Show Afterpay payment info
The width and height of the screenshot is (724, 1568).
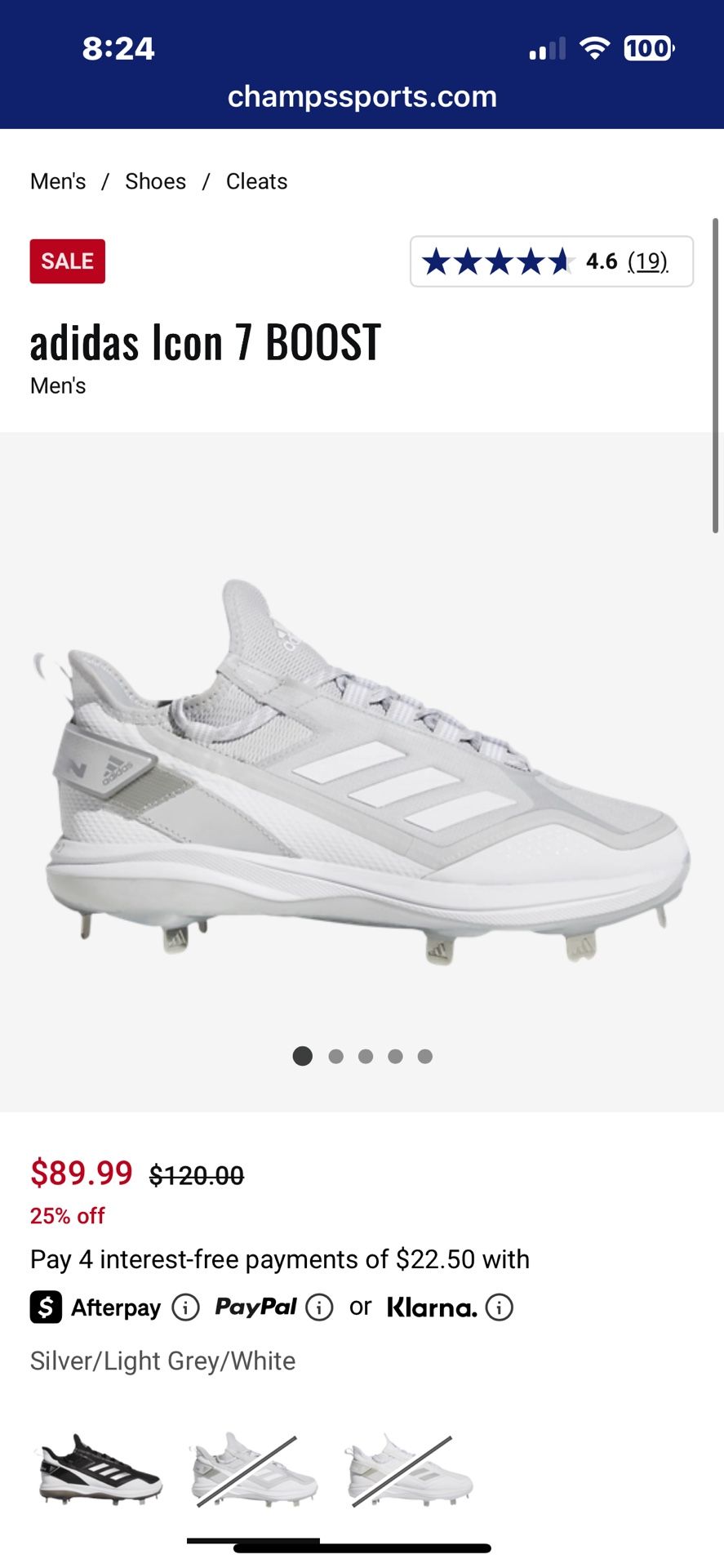pos(185,1307)
